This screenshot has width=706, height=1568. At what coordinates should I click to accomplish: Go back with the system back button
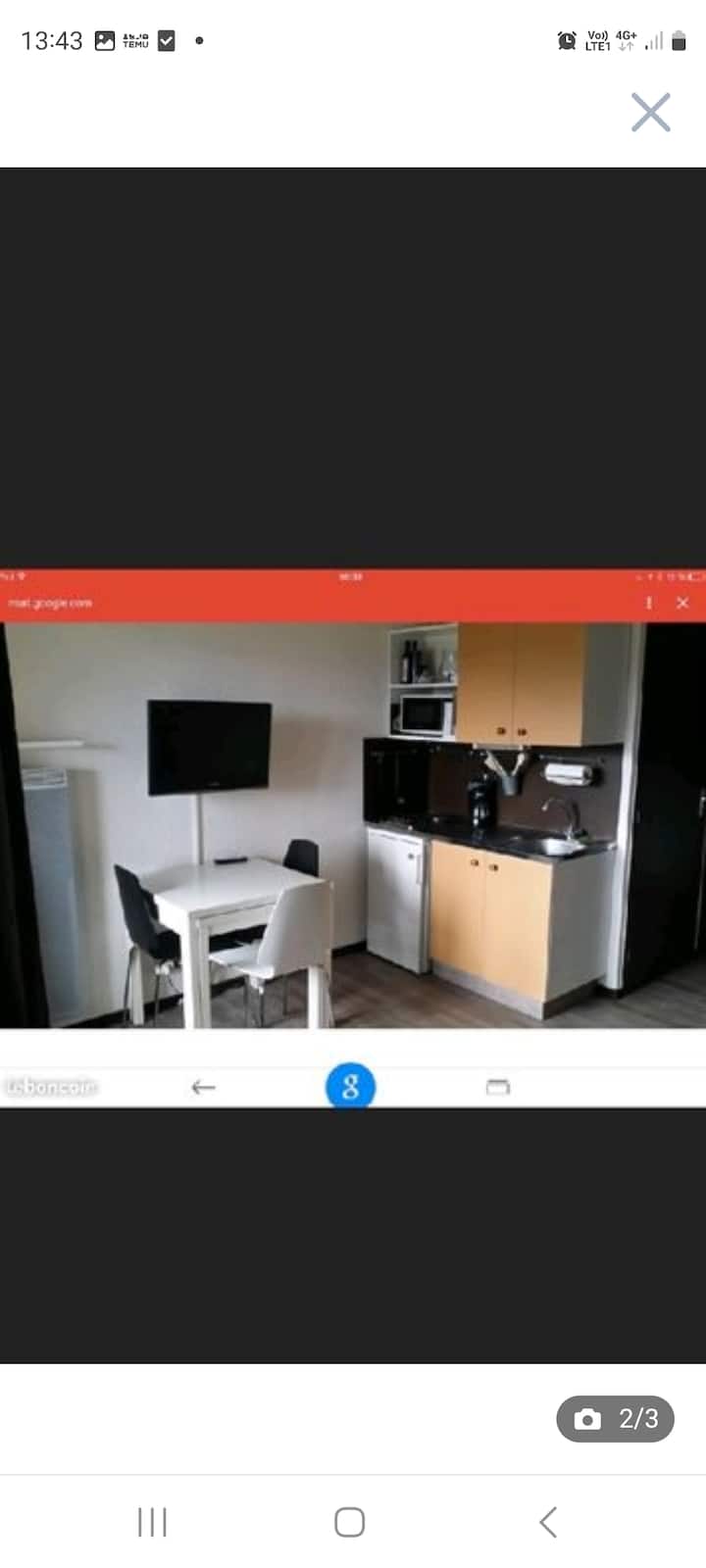click(548, 1522)
